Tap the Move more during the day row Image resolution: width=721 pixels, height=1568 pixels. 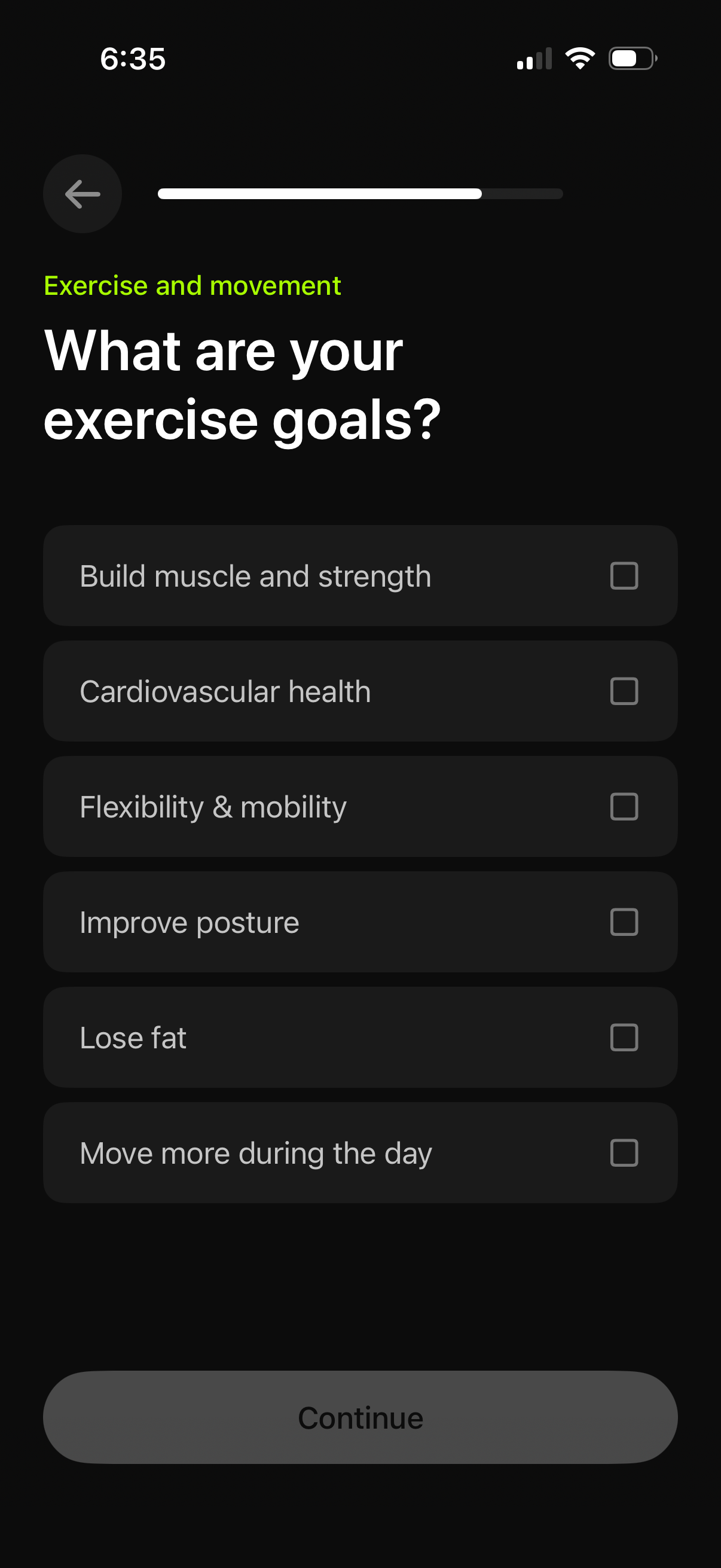(360, 1152)
